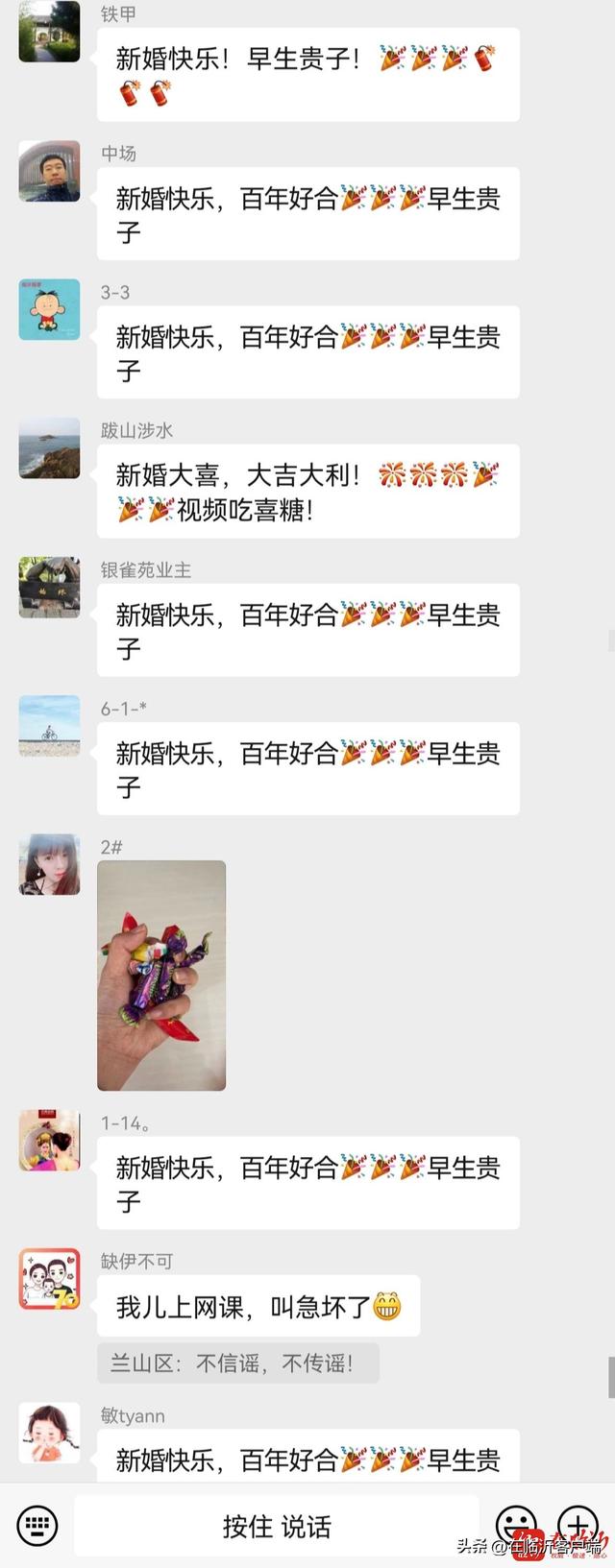Open 缺伊不可's profile avatar
Screen dimensions: 615x1568
coord(49,1279)
